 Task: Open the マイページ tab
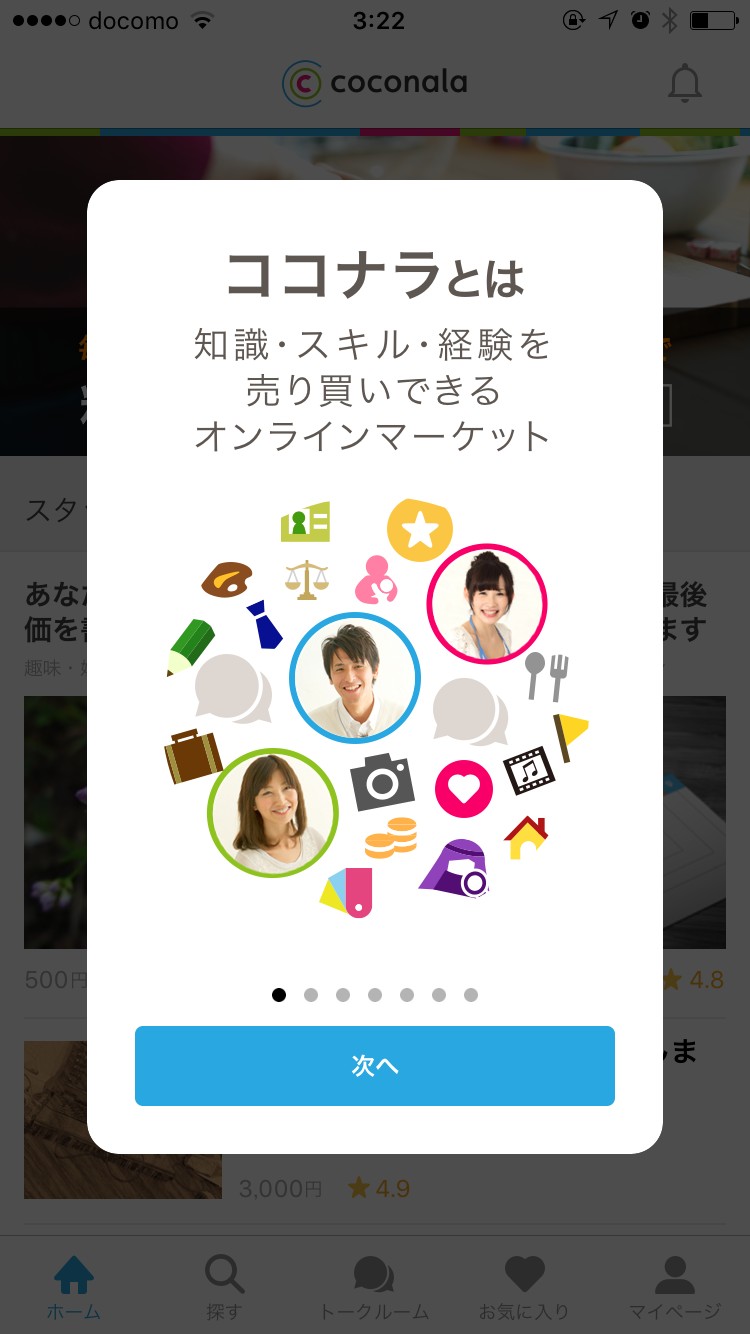pos(675,1286)
